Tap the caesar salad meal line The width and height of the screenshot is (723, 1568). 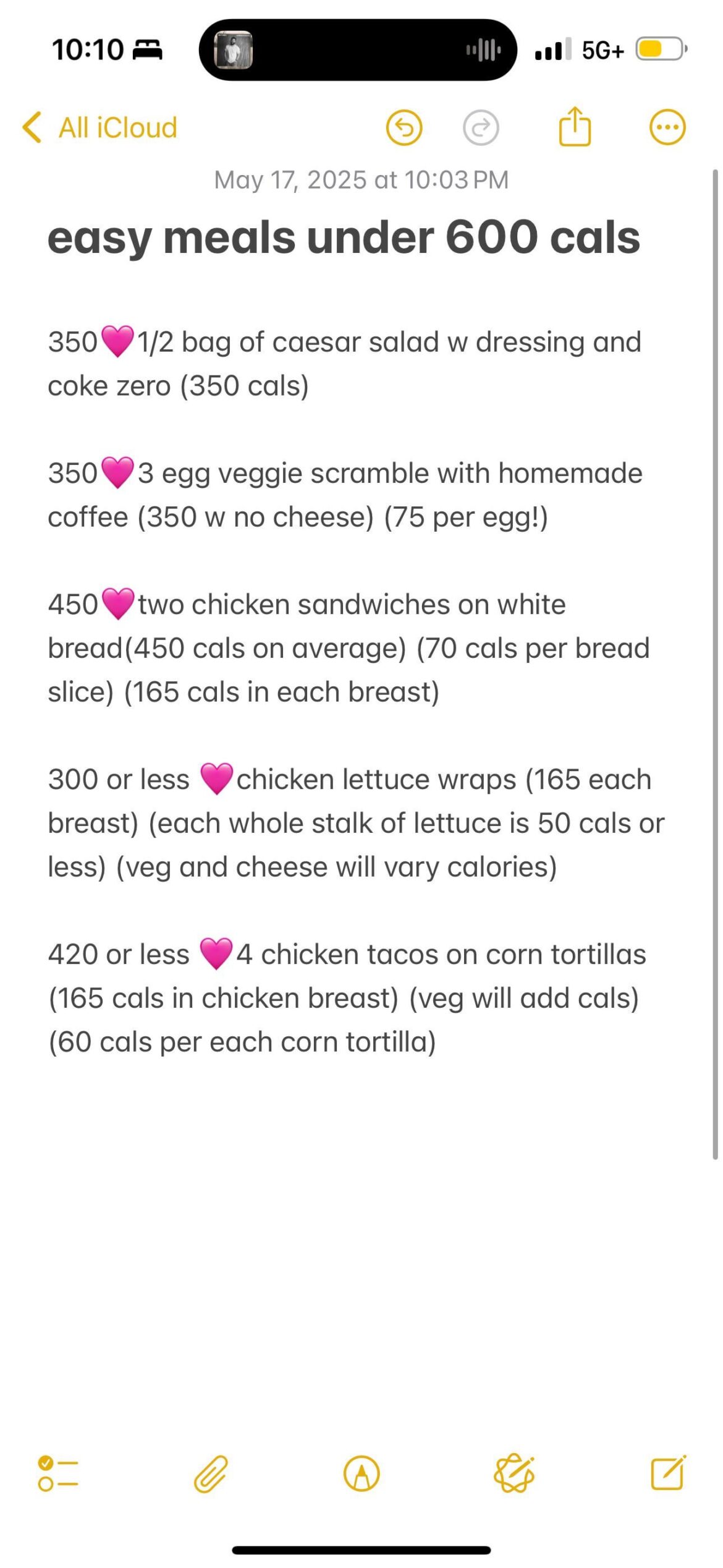point(345,363)
